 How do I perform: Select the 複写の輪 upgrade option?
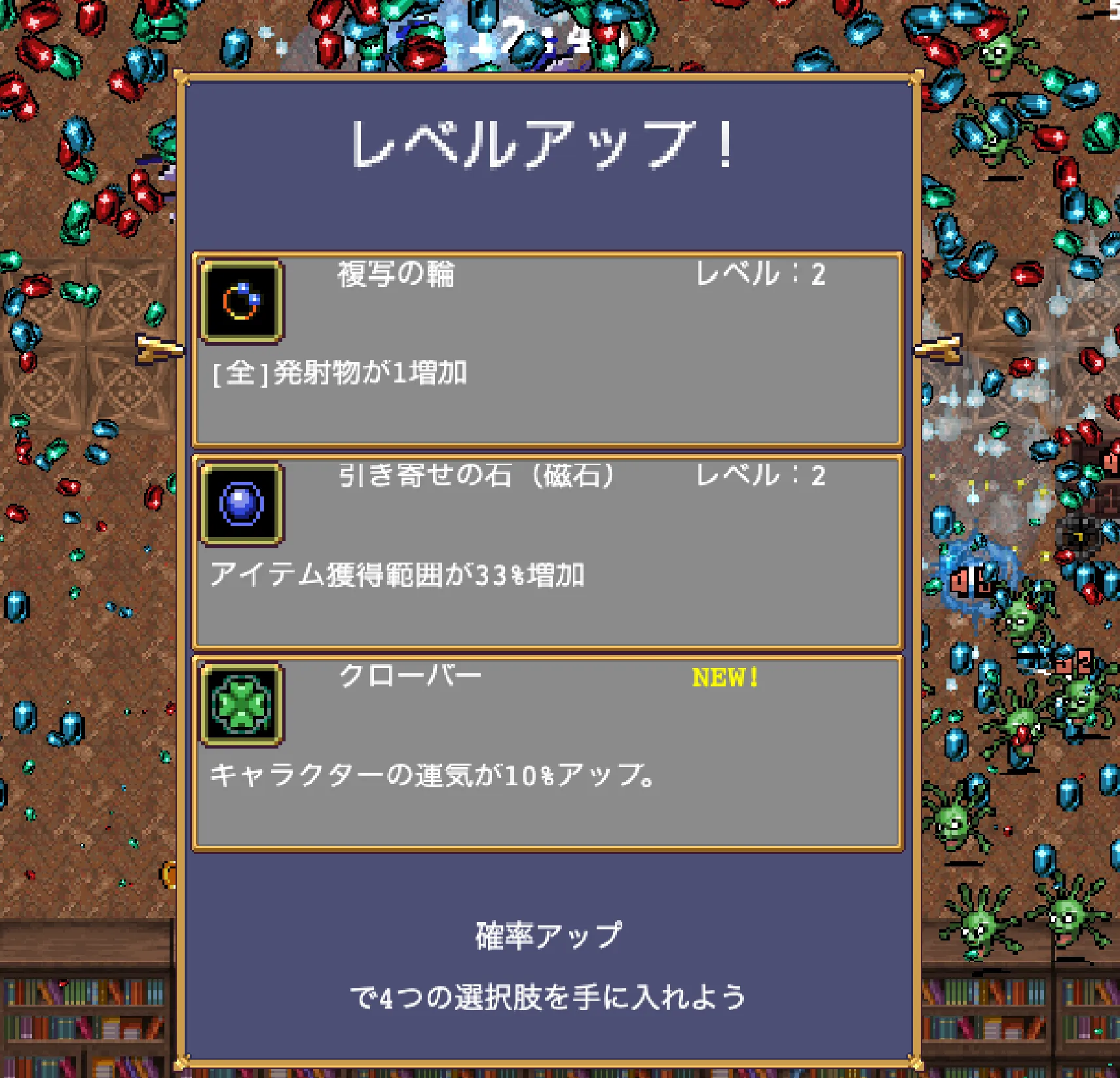pos(548,349)
